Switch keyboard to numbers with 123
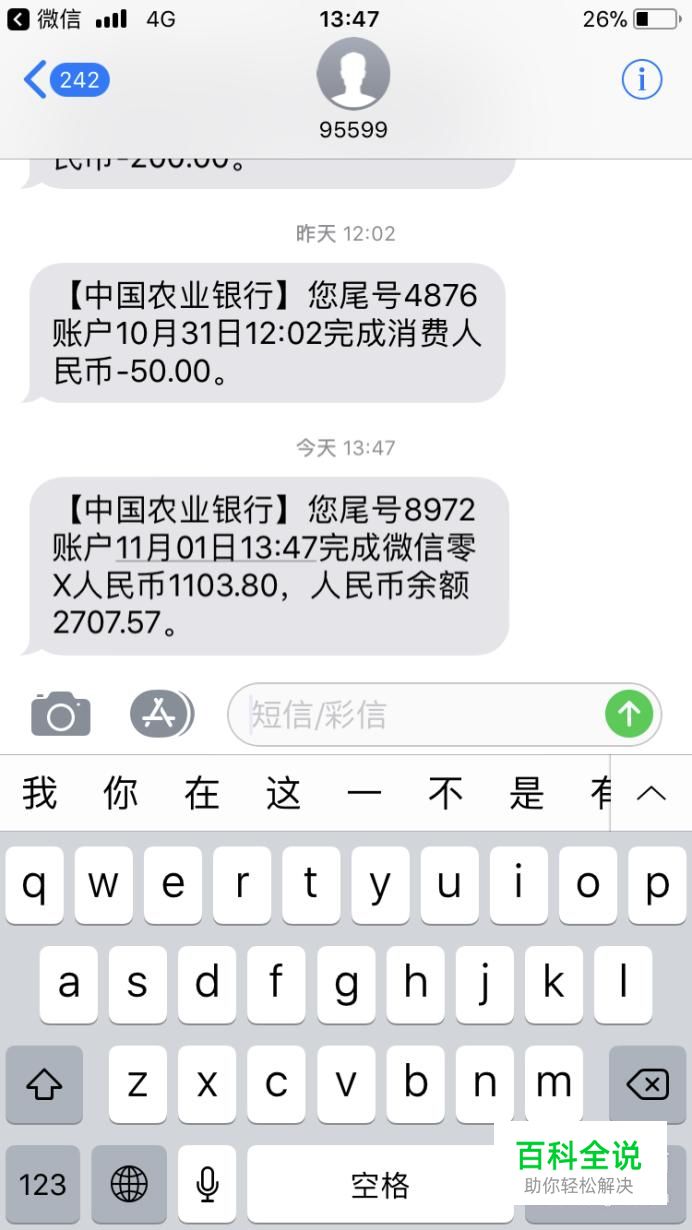Image resolution: width=692 pixels, height=1230 pixels. coord(42,1185)
